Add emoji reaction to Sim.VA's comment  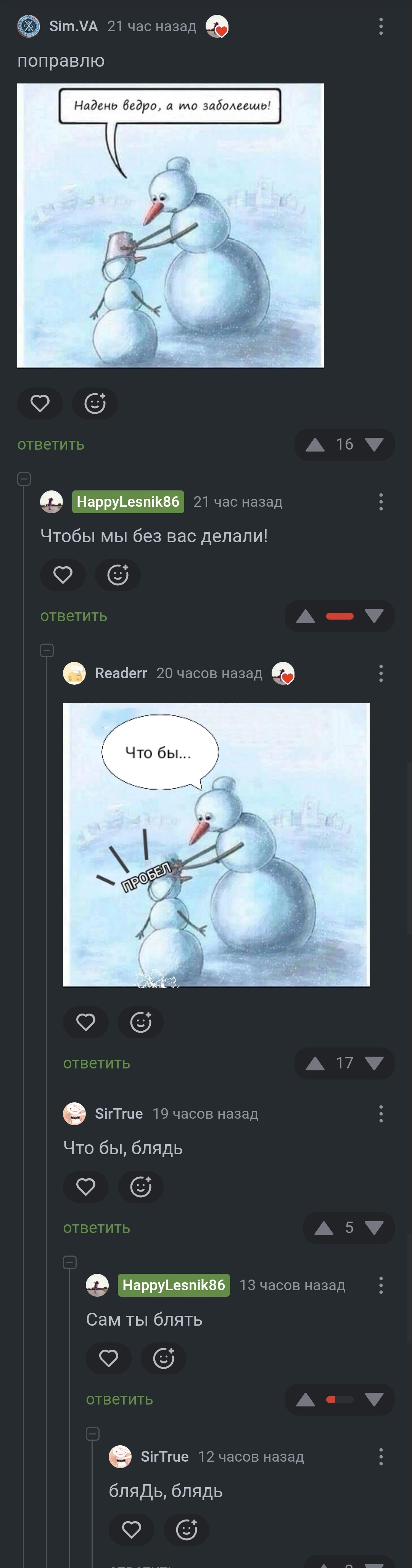95,403
